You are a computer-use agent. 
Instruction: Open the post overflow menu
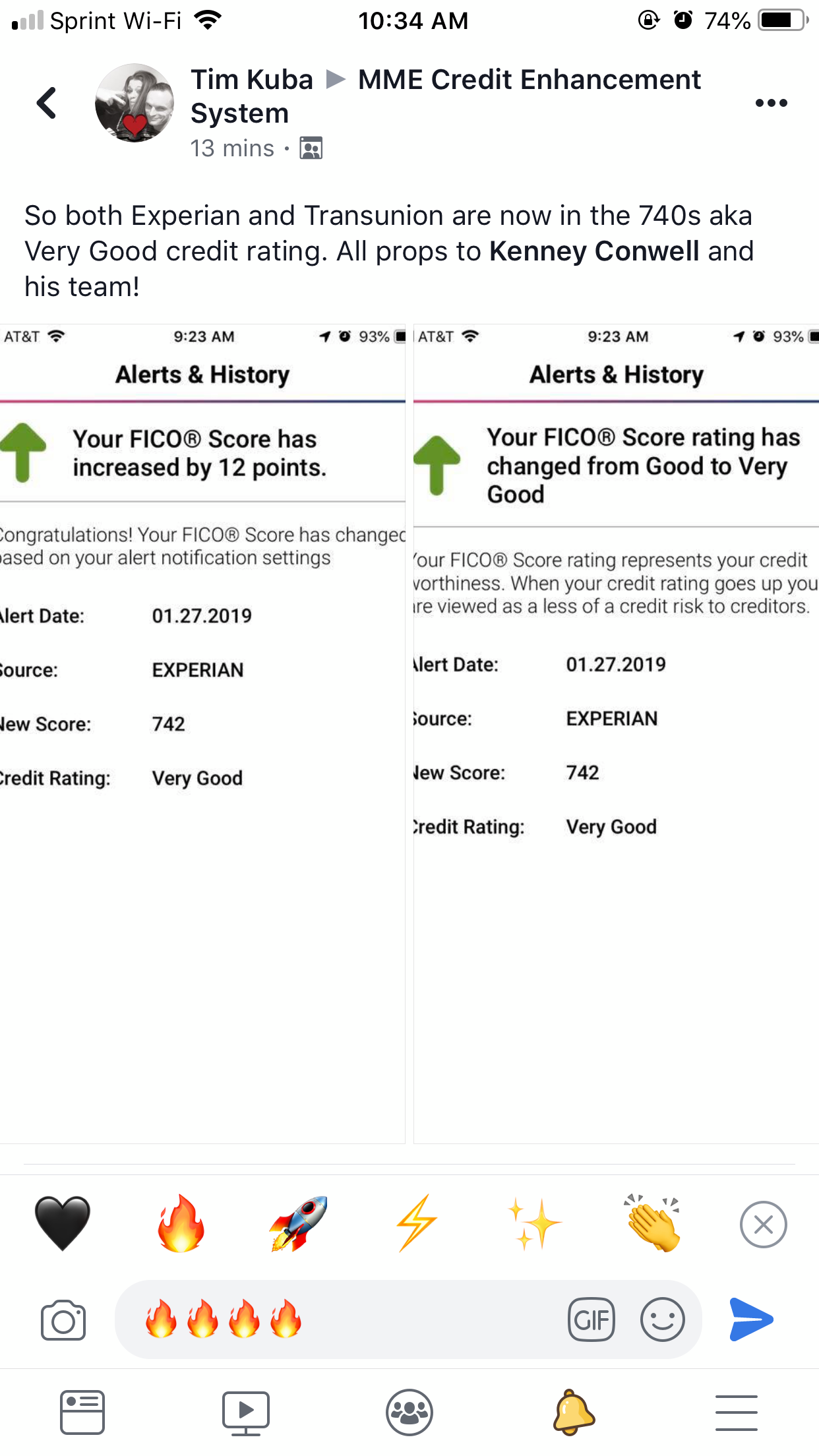[x=771, y=103]
